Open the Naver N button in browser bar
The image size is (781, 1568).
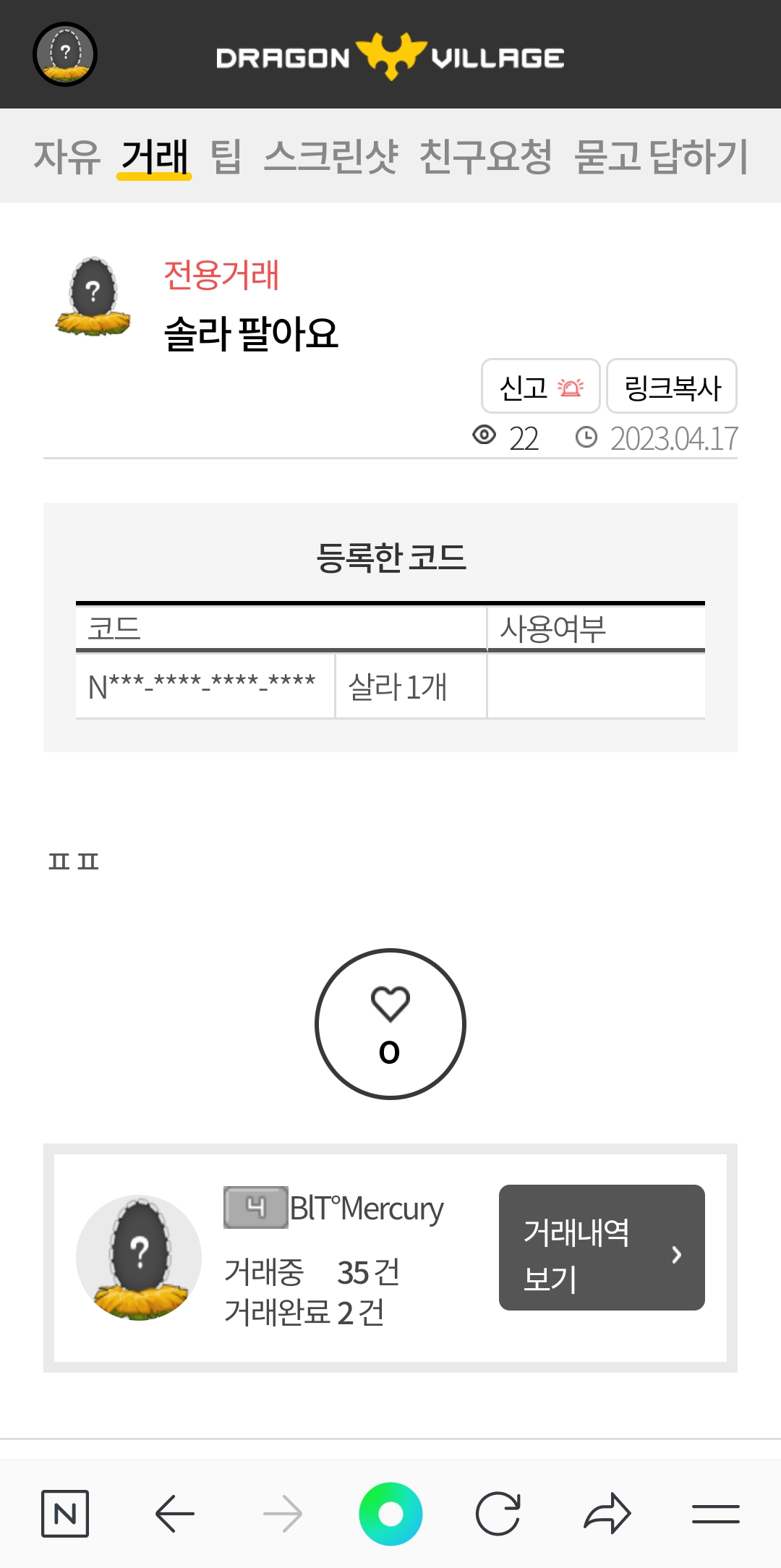[x=65, y=1513]
